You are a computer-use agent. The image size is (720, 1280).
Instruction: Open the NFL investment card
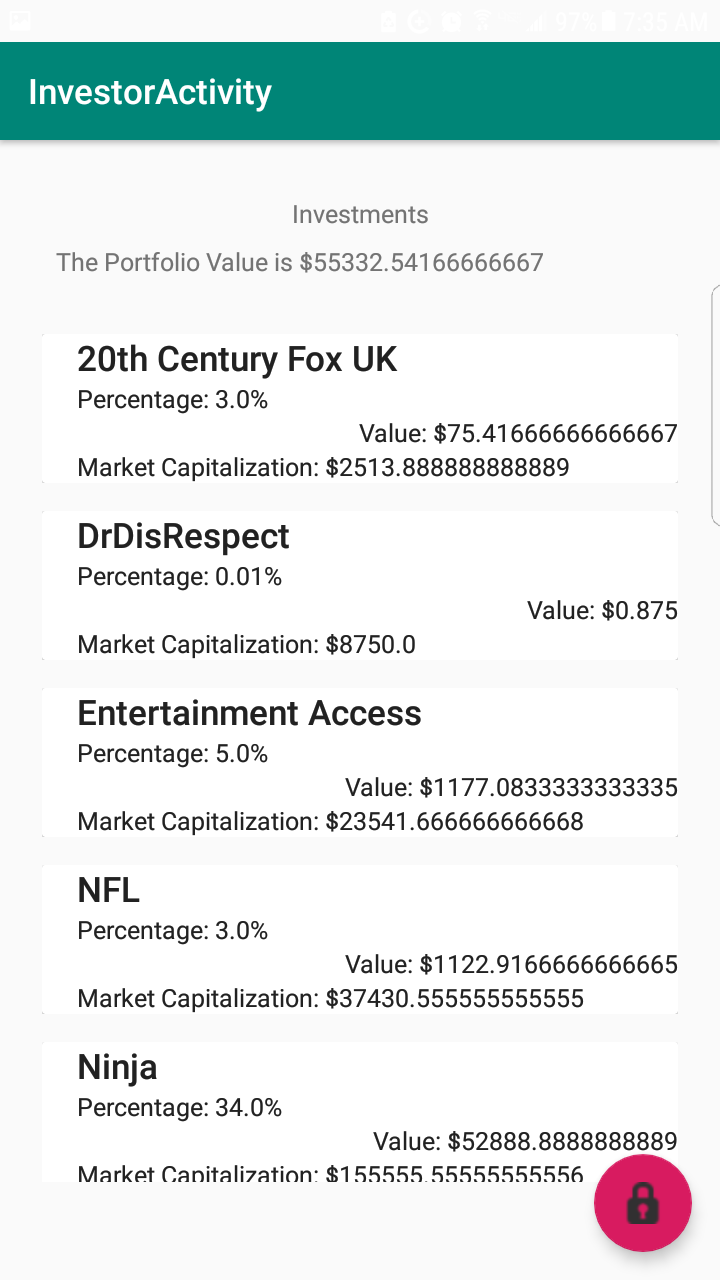point(360,940)
